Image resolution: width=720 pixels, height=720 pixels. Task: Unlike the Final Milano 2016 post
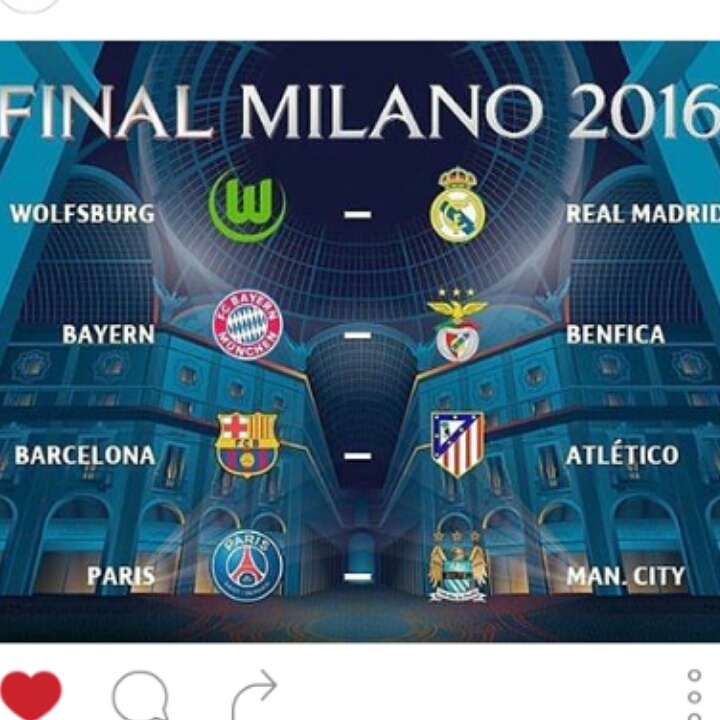[x=31, y=694]
